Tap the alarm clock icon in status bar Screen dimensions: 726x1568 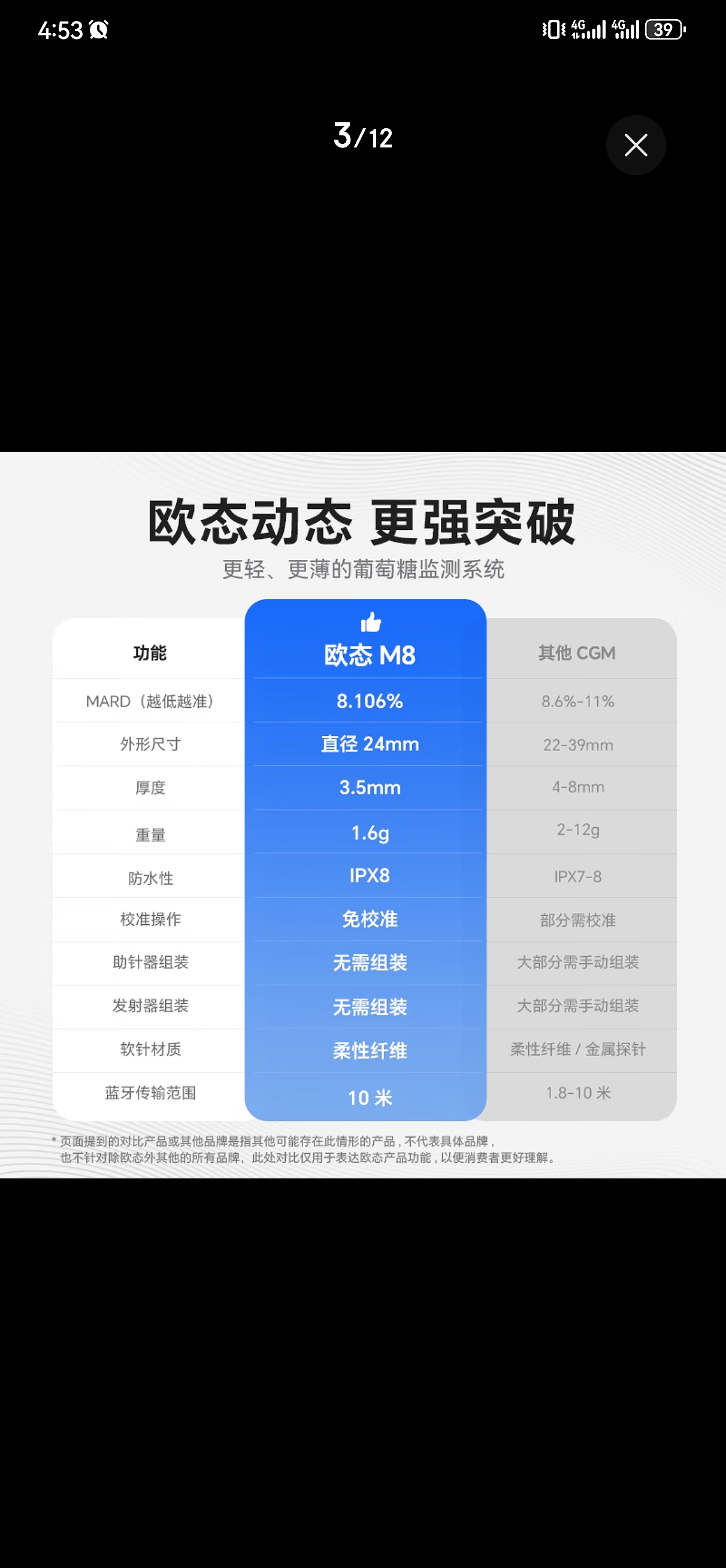pyautogui.click(x=98, y=29)
